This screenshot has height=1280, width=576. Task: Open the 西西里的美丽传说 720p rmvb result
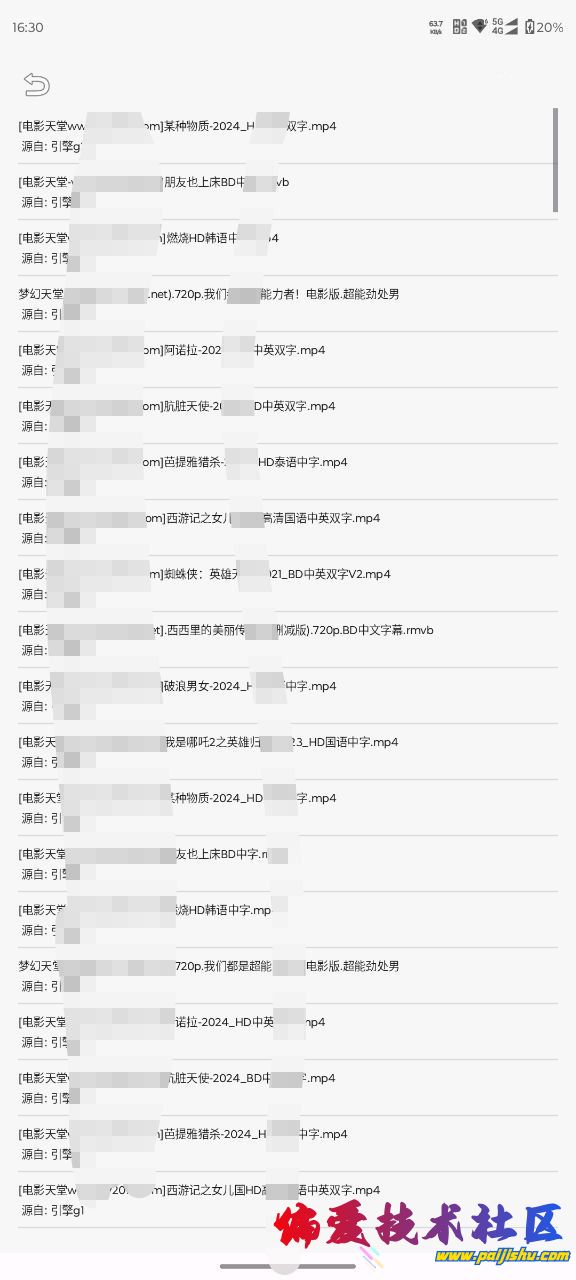(288, 640)
